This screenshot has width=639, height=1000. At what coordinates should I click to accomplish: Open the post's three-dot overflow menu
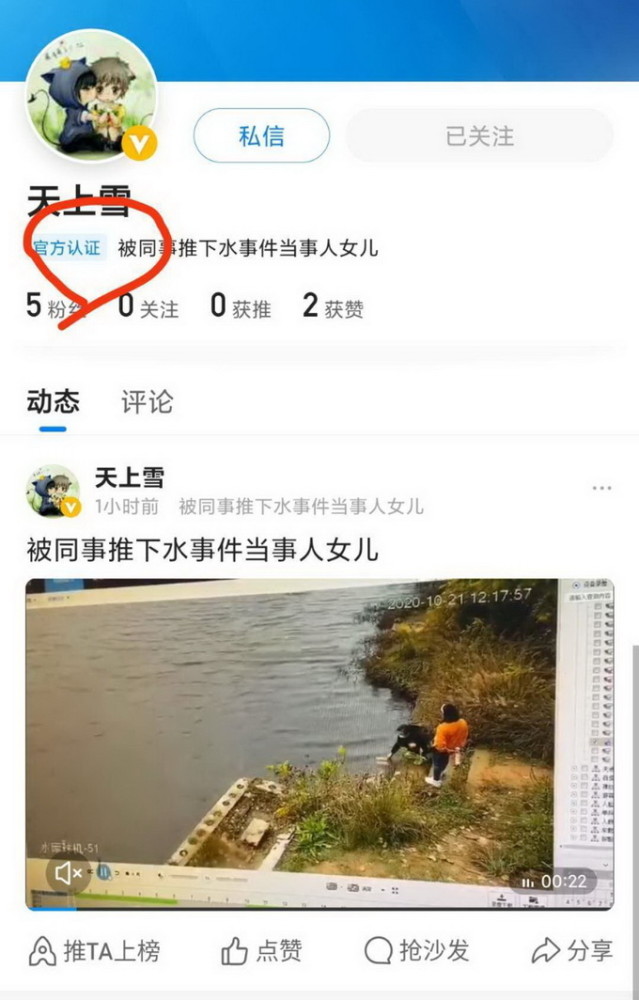click(601, 488)
